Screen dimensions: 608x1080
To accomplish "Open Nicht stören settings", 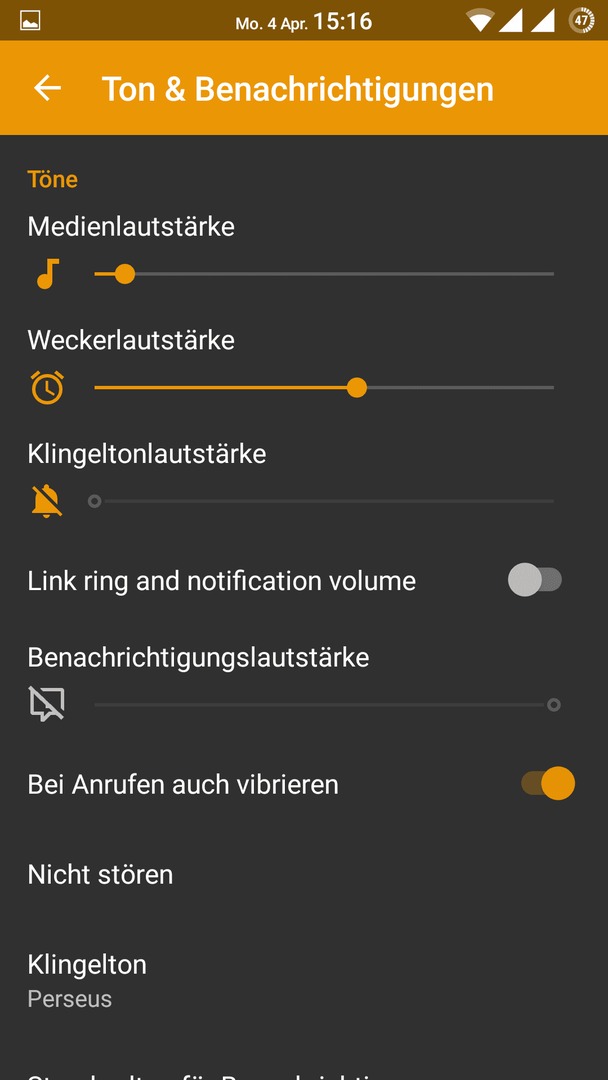I will [x=304, y=875].
